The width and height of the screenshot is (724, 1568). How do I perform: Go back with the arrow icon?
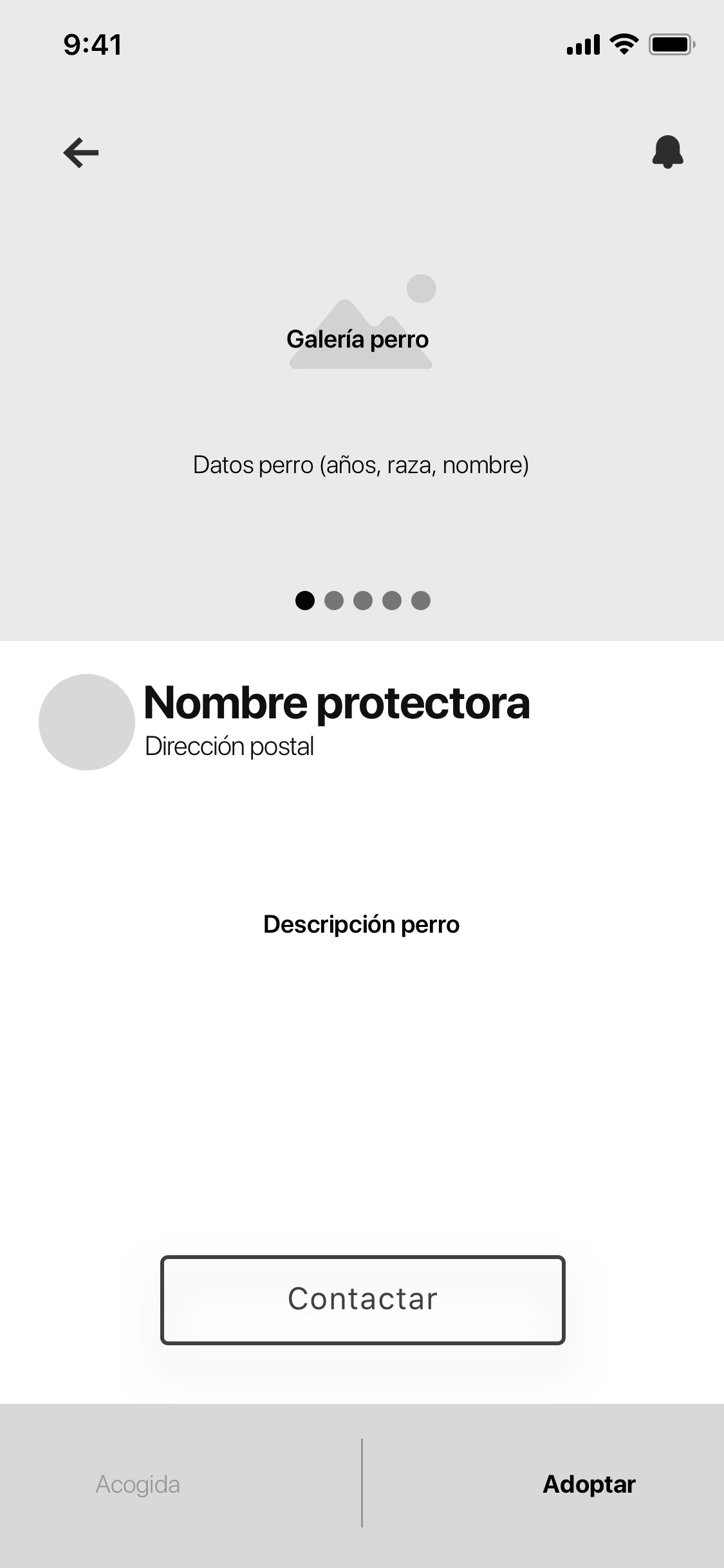81,153
